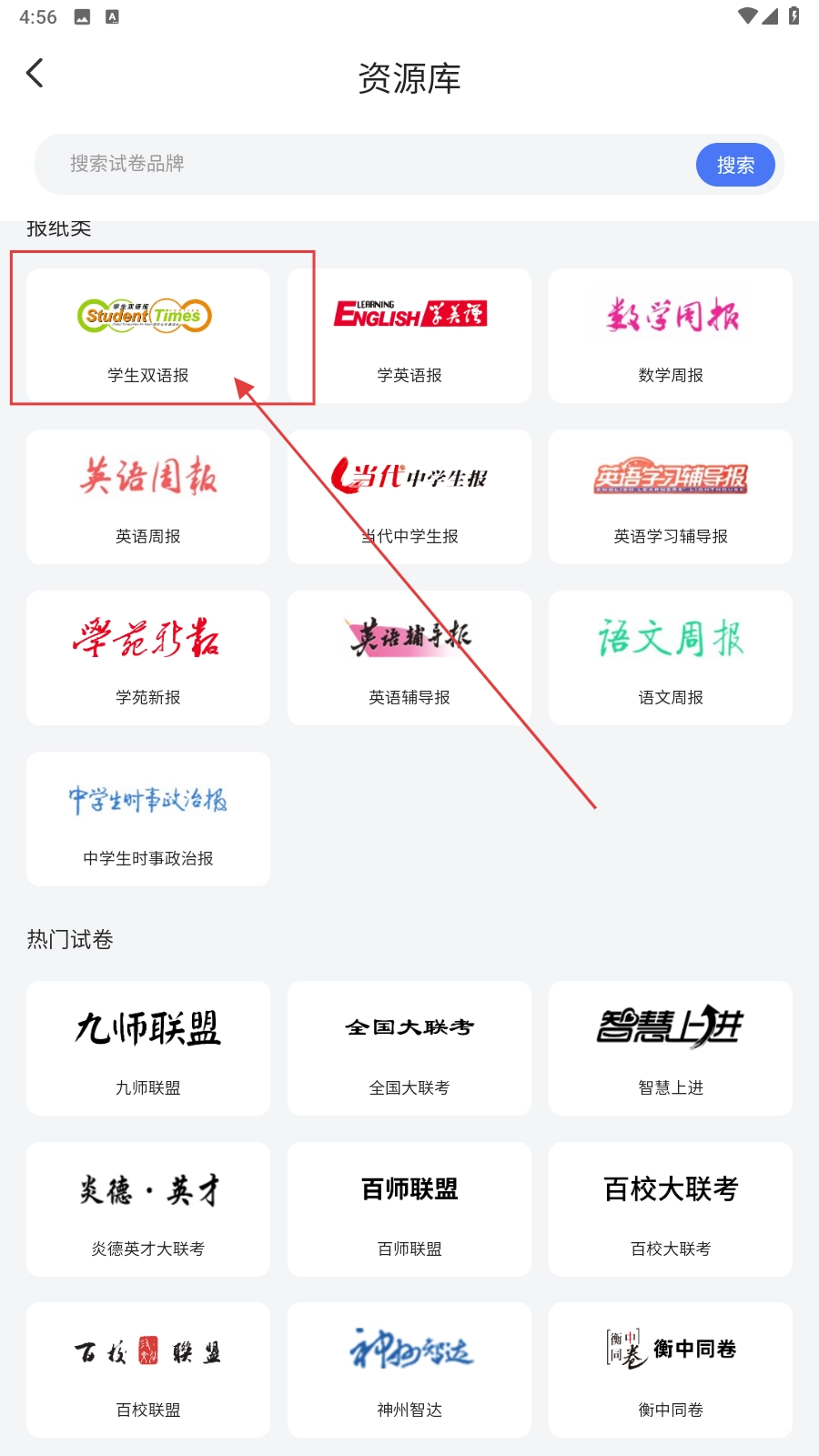Screen dimensions: 819x1456
Task: Open 百师联盟 card
Action: pos(409,1209)
